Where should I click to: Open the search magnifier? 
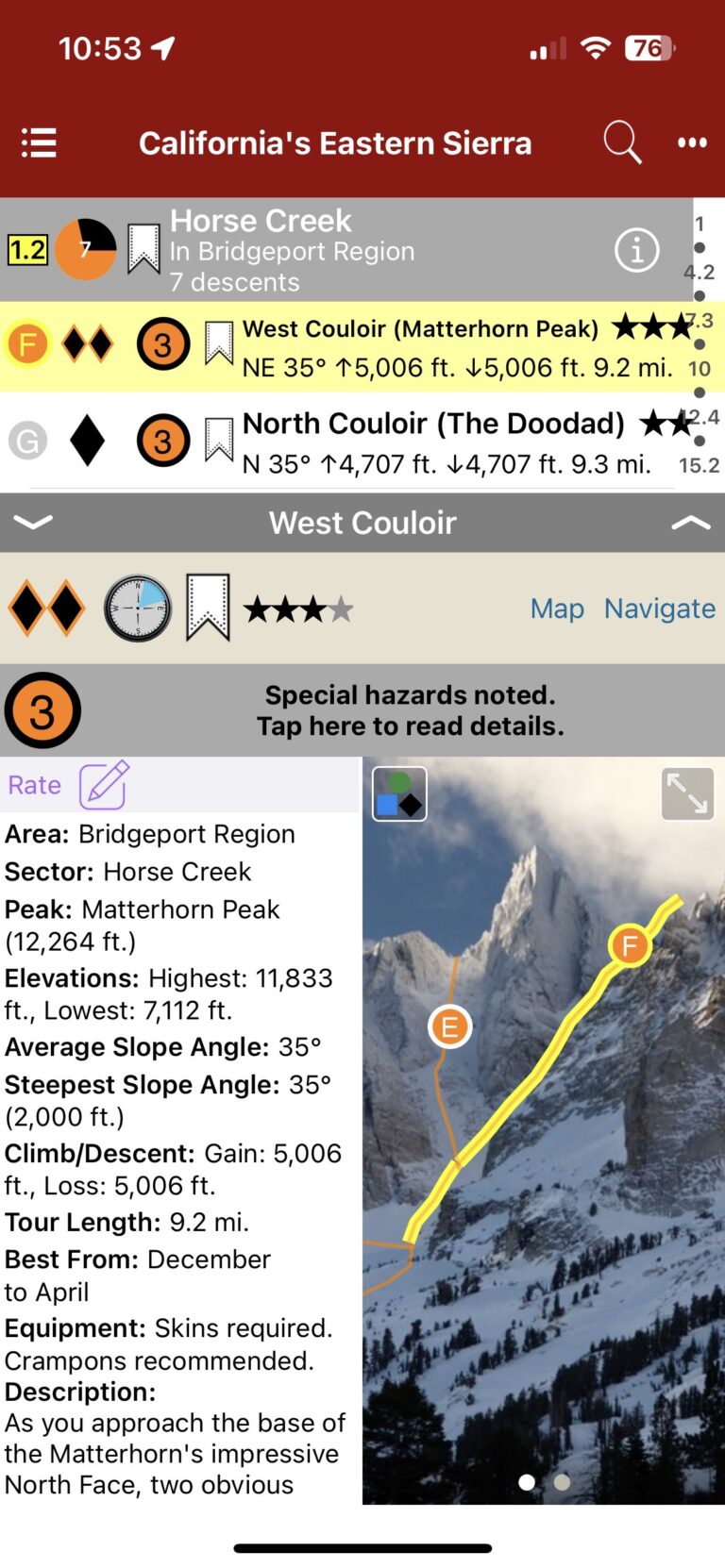(x=621, y=142)
